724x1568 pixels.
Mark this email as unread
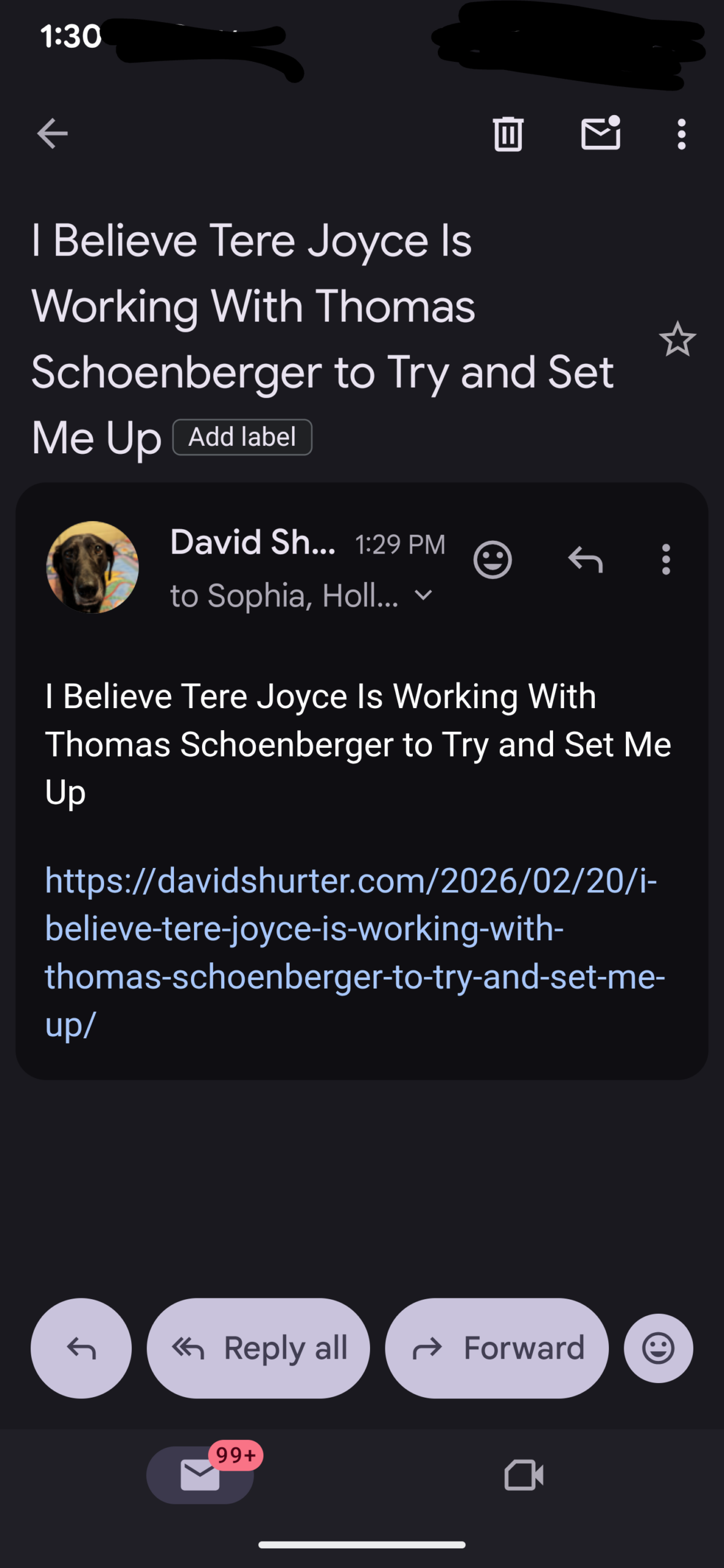click(600, 134)
